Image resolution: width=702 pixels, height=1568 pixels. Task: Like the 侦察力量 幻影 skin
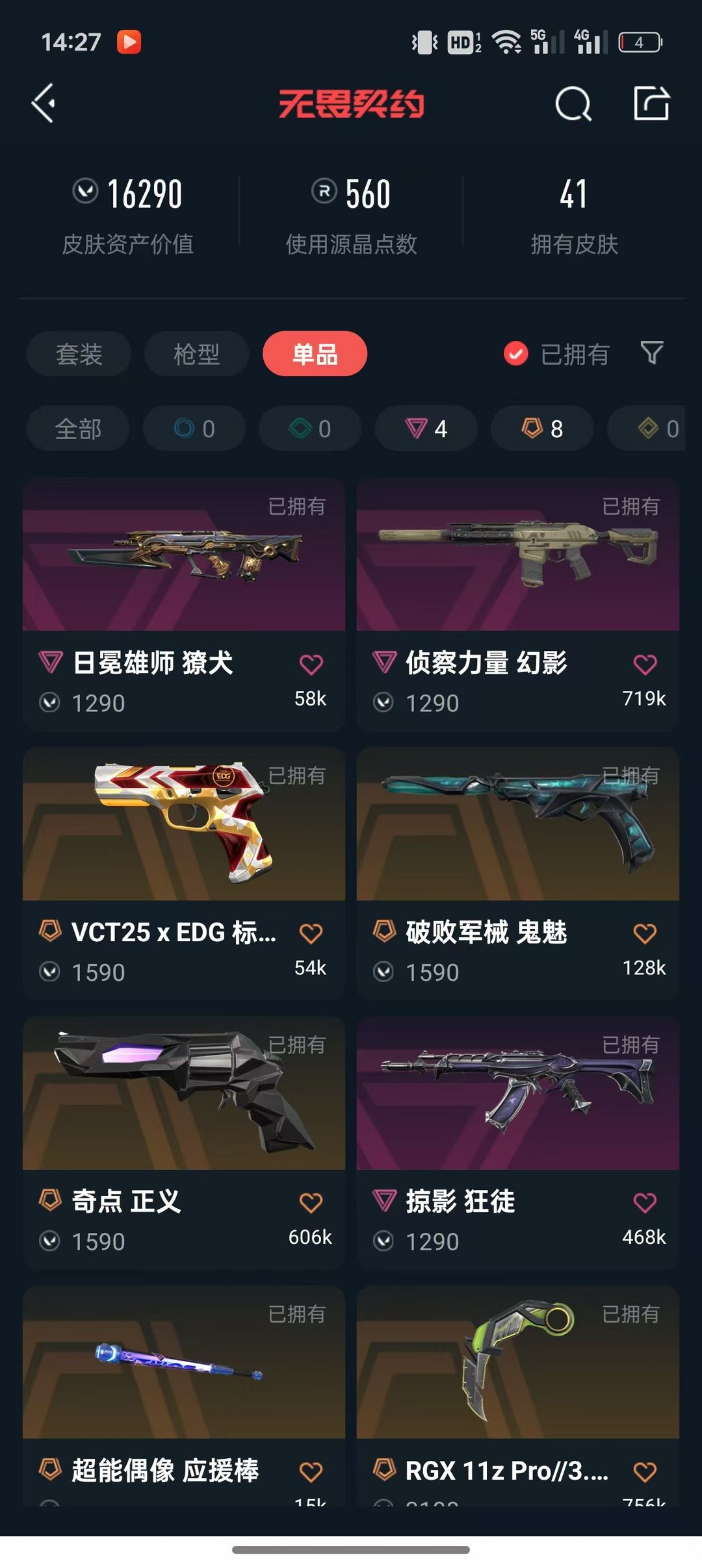(645, 664)
